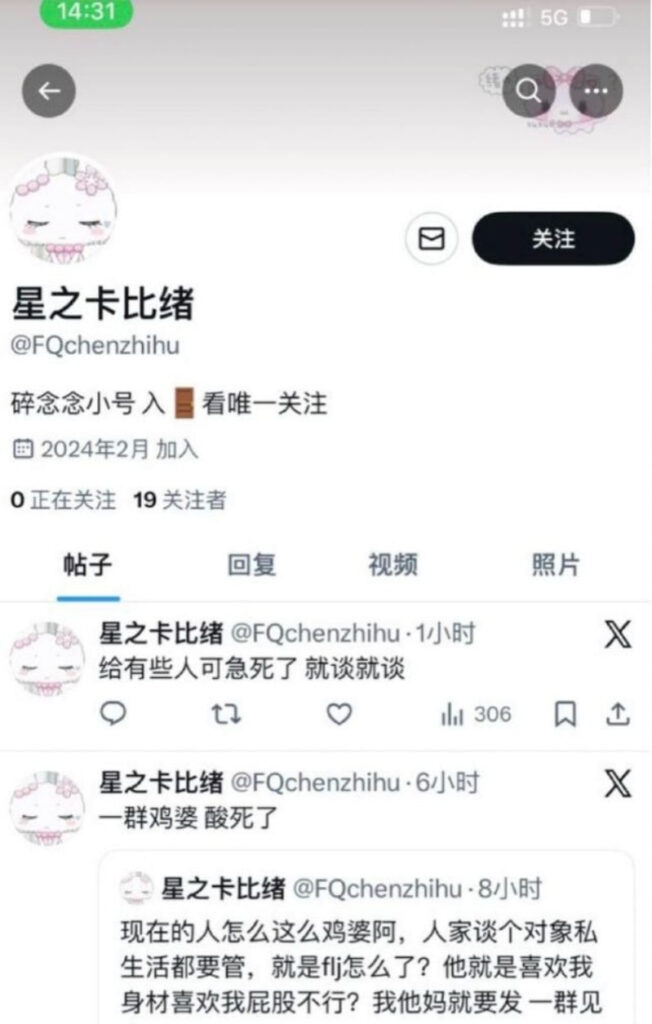Reply to the 给有些人可急死了 post
Screen dimensions: 652x1024
(114, 714)
